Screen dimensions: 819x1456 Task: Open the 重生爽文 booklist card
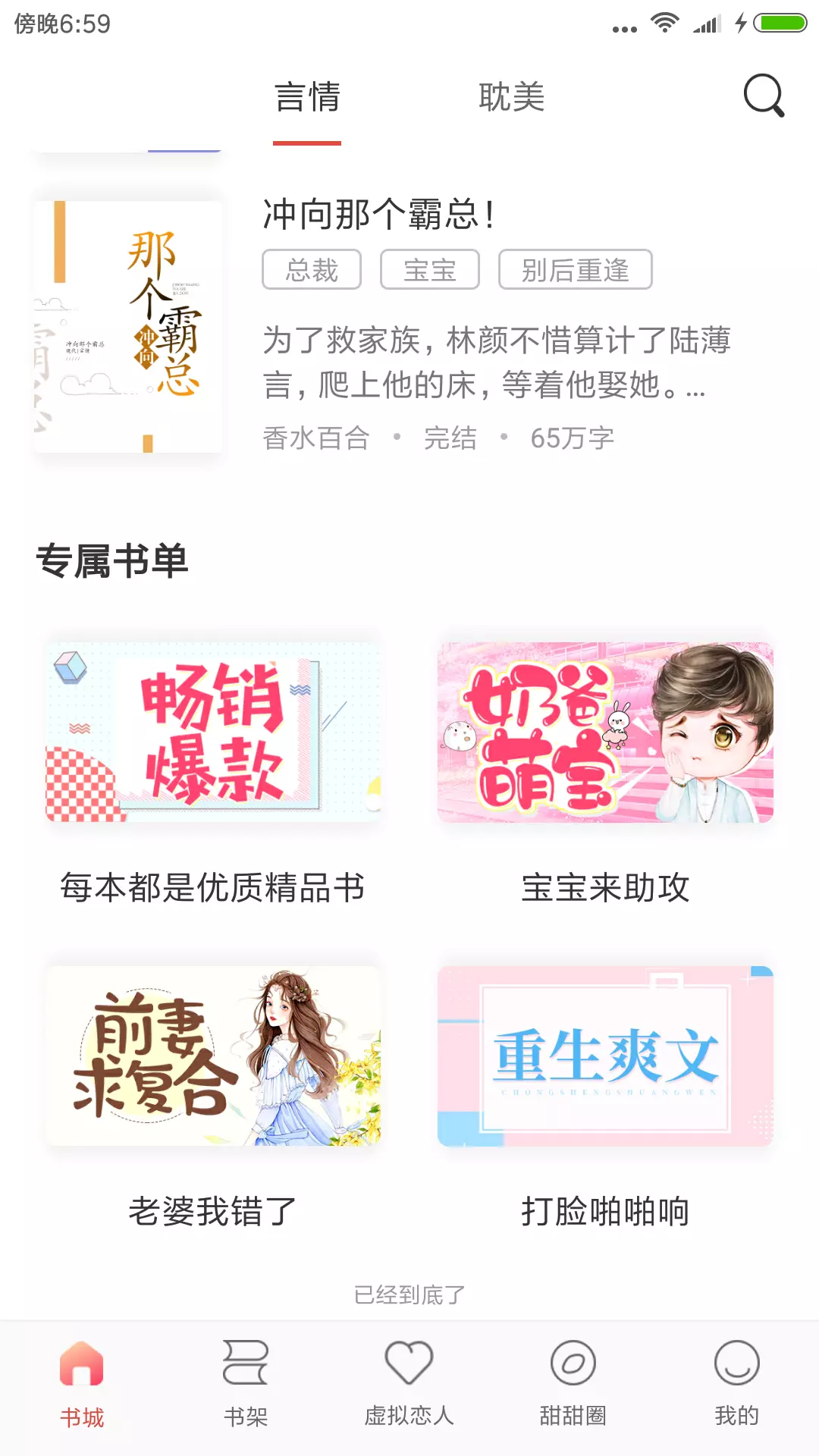(605, 1056)
